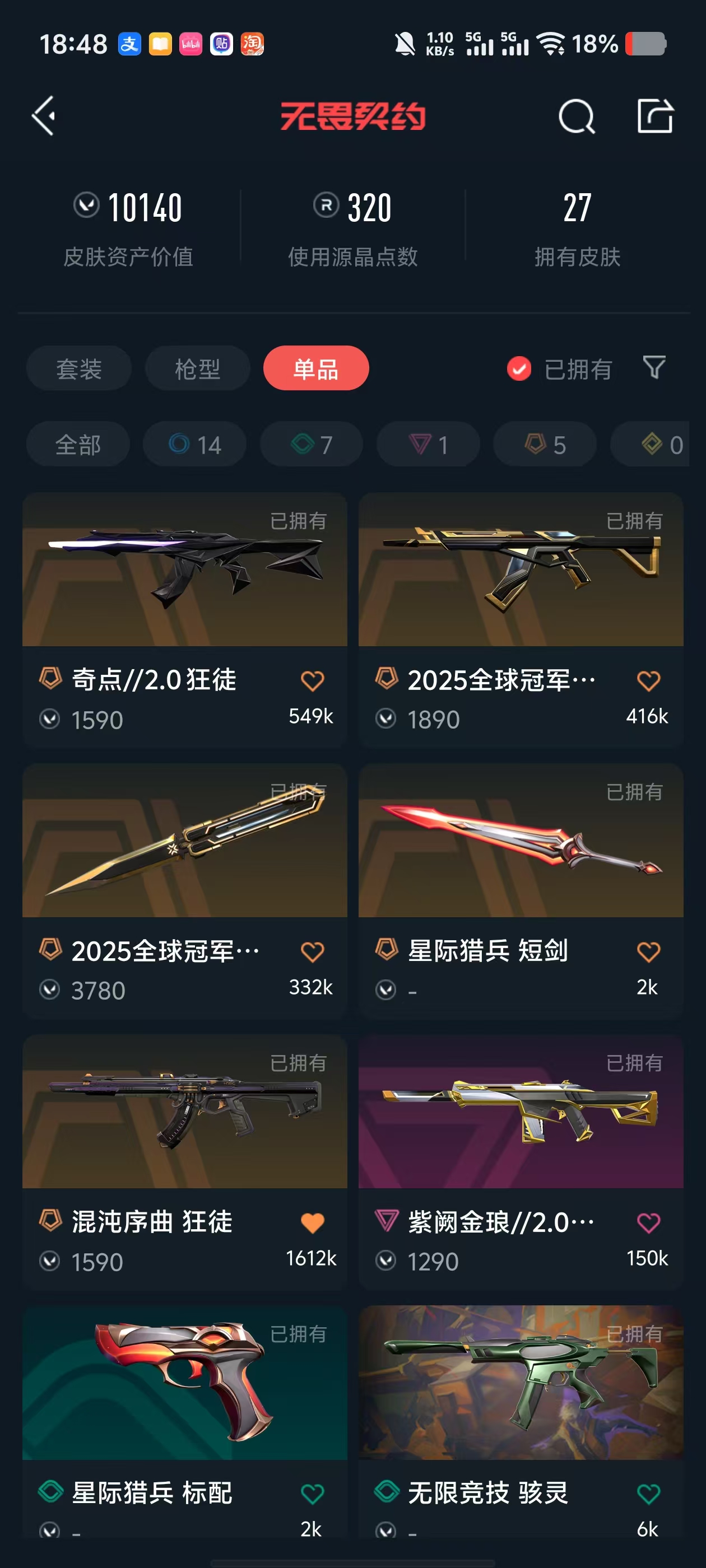The height and width of the screenshot is (1568, 706).
Task: Open the search icon in header
Action: coord(575,116)
